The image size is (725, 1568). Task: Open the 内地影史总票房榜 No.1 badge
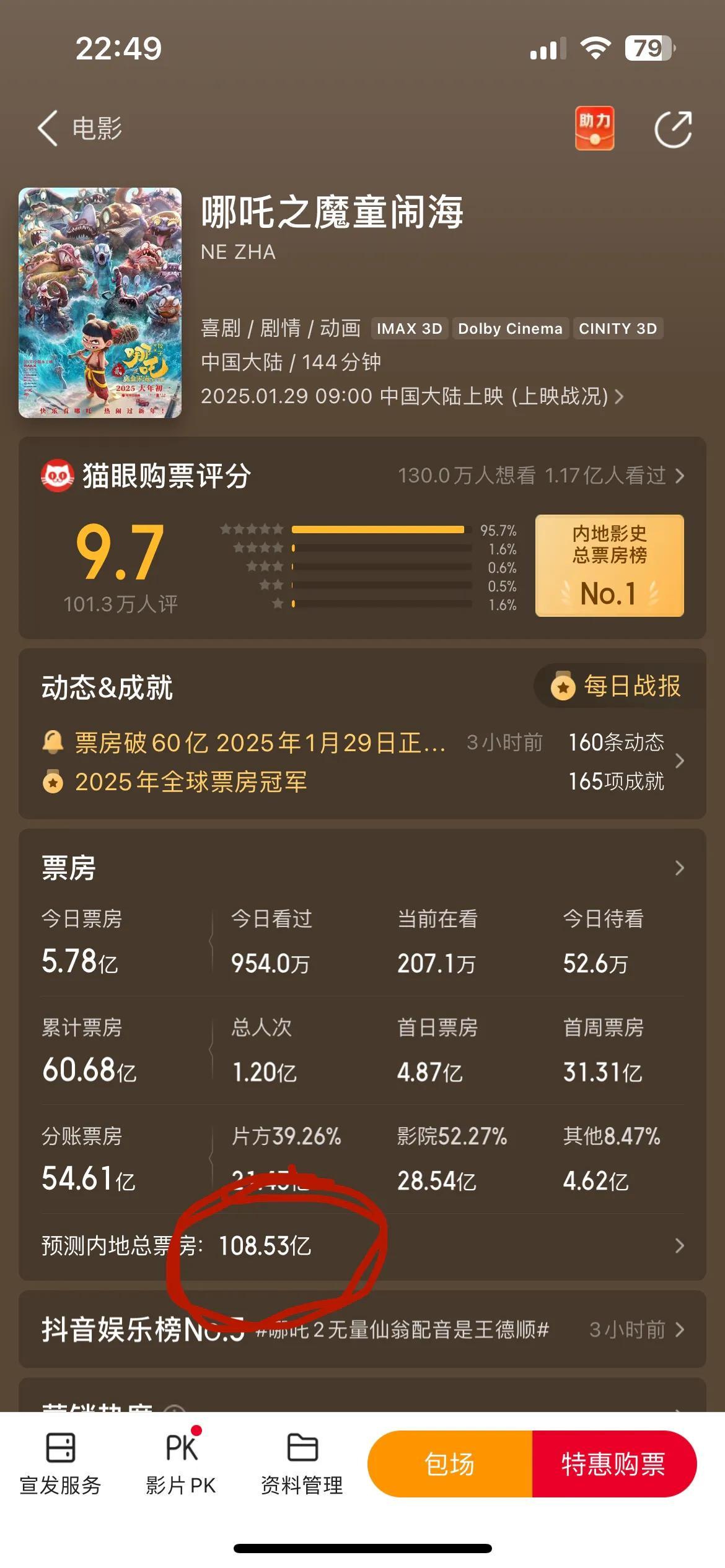610,565
